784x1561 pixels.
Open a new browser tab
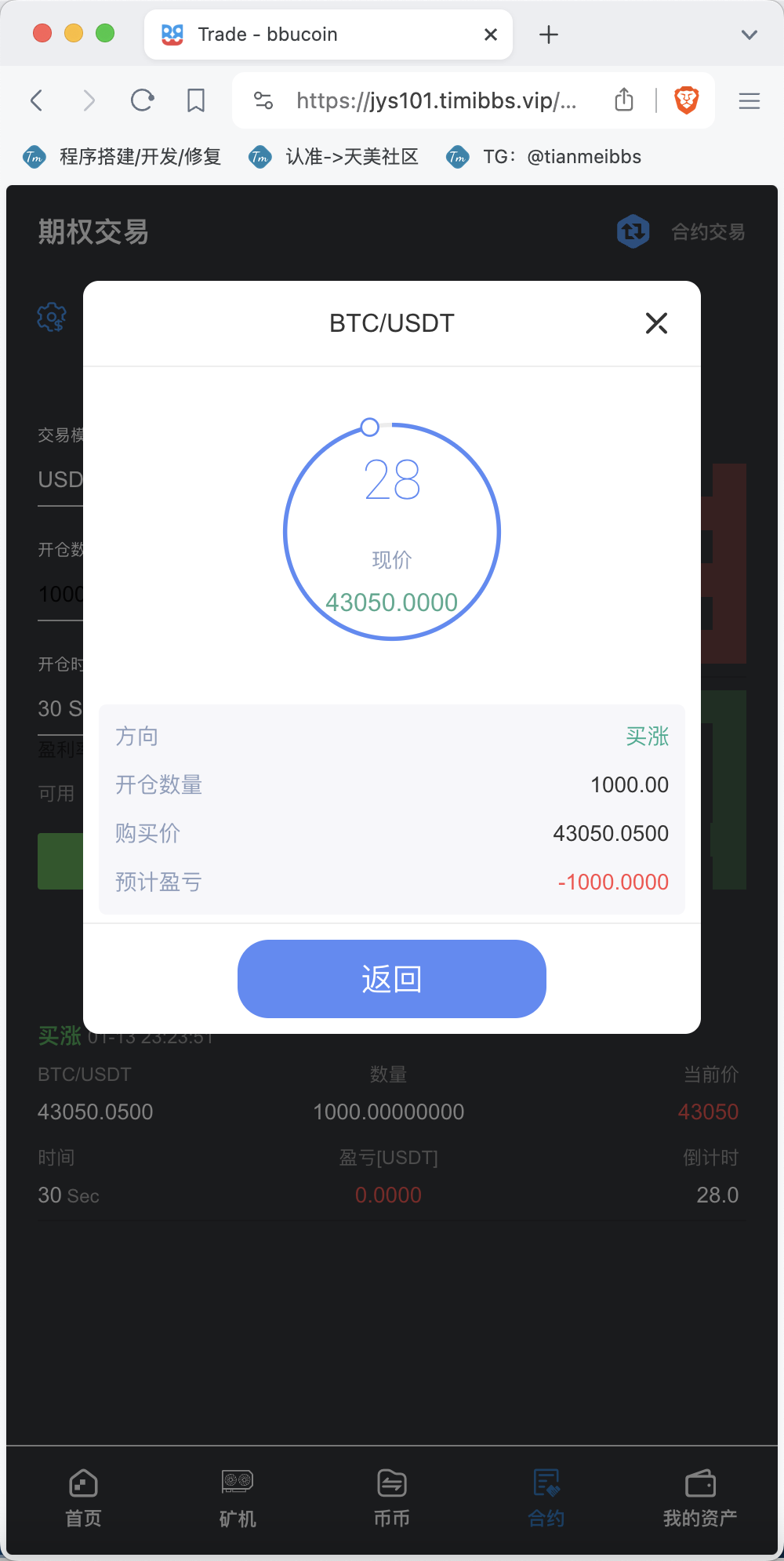(x=549, y=35)
